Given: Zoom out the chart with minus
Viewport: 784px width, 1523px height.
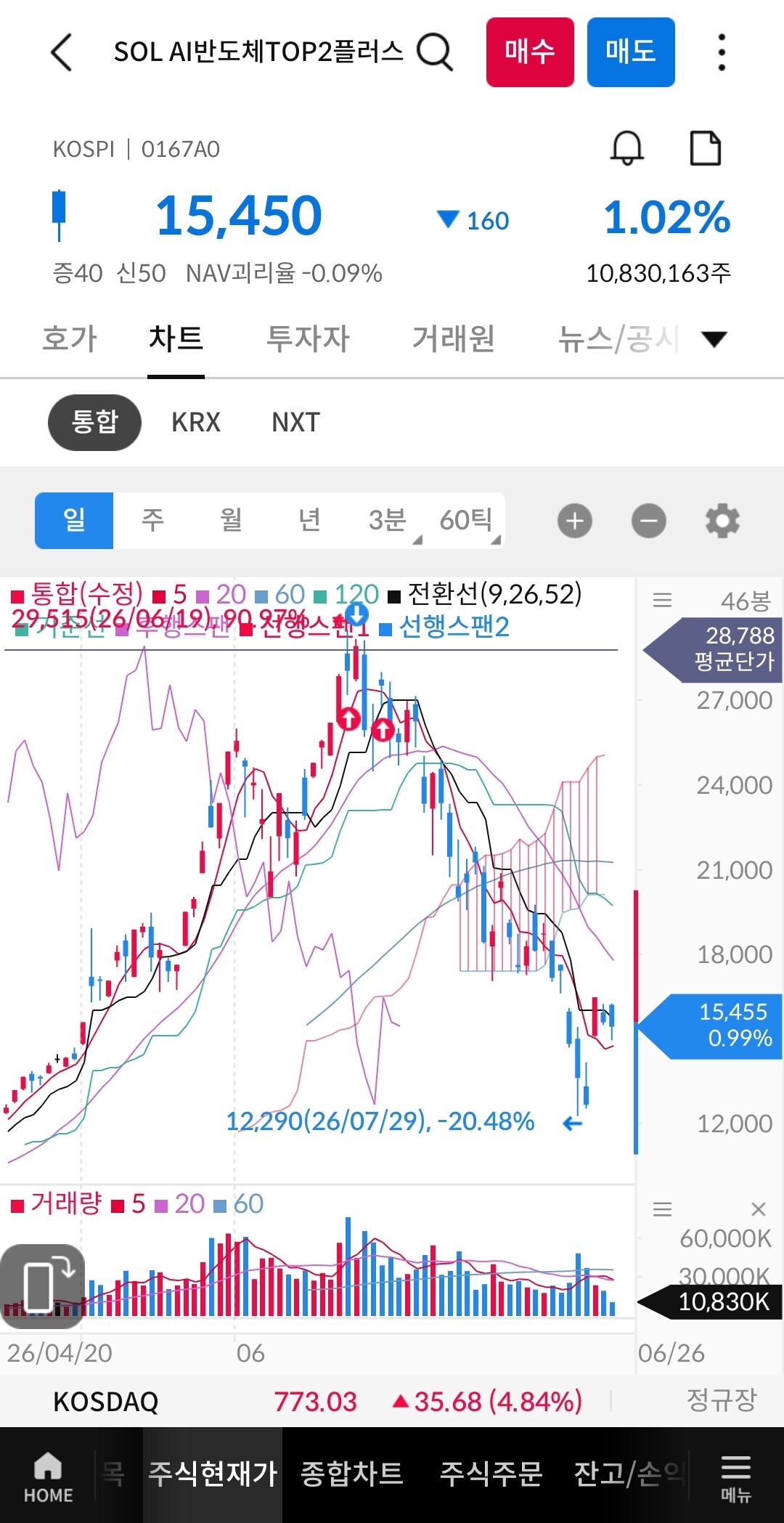Looking at the screenshot, I should (649, 521).
